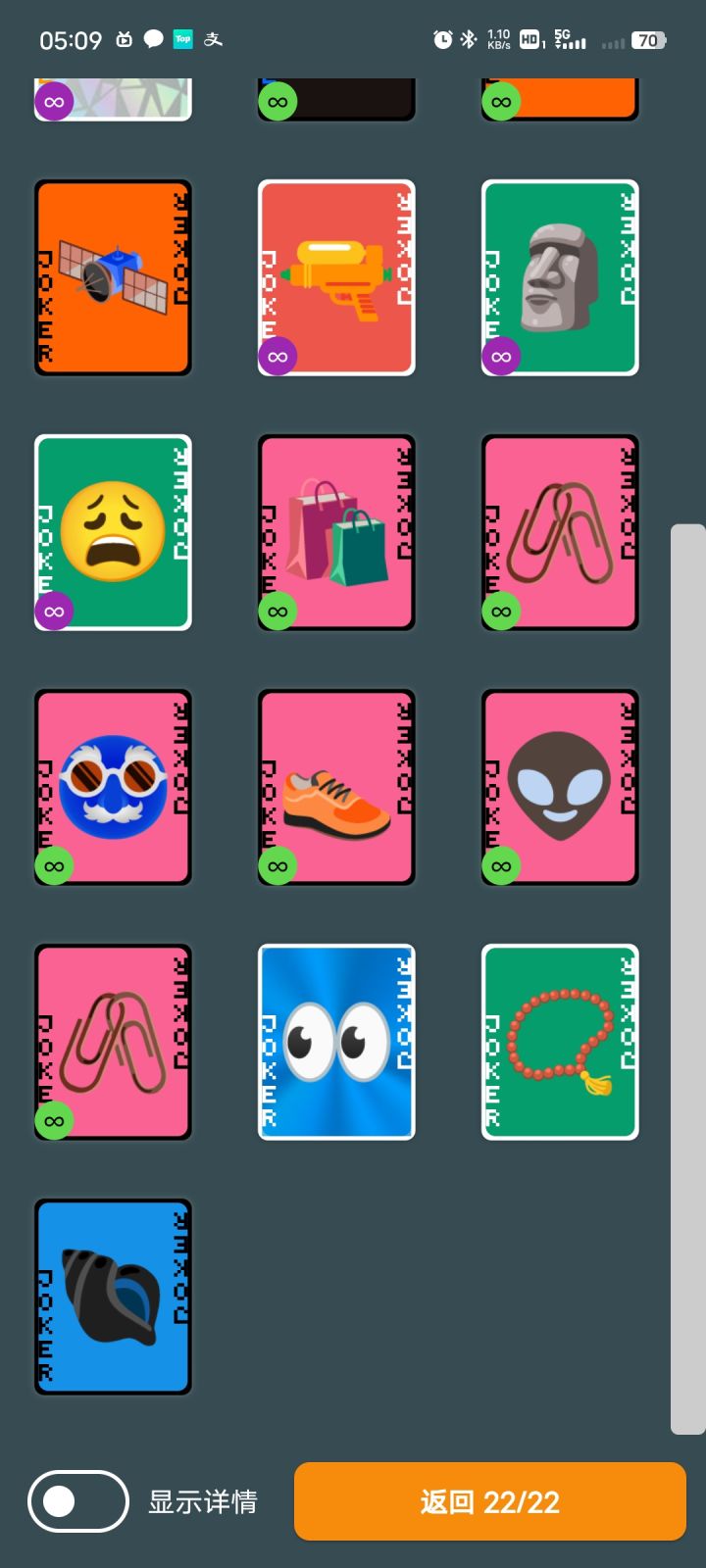Select the paperclip joker on the pink card
The image size is (706, 1568).
pyautogui.click(x=559, y=531)
